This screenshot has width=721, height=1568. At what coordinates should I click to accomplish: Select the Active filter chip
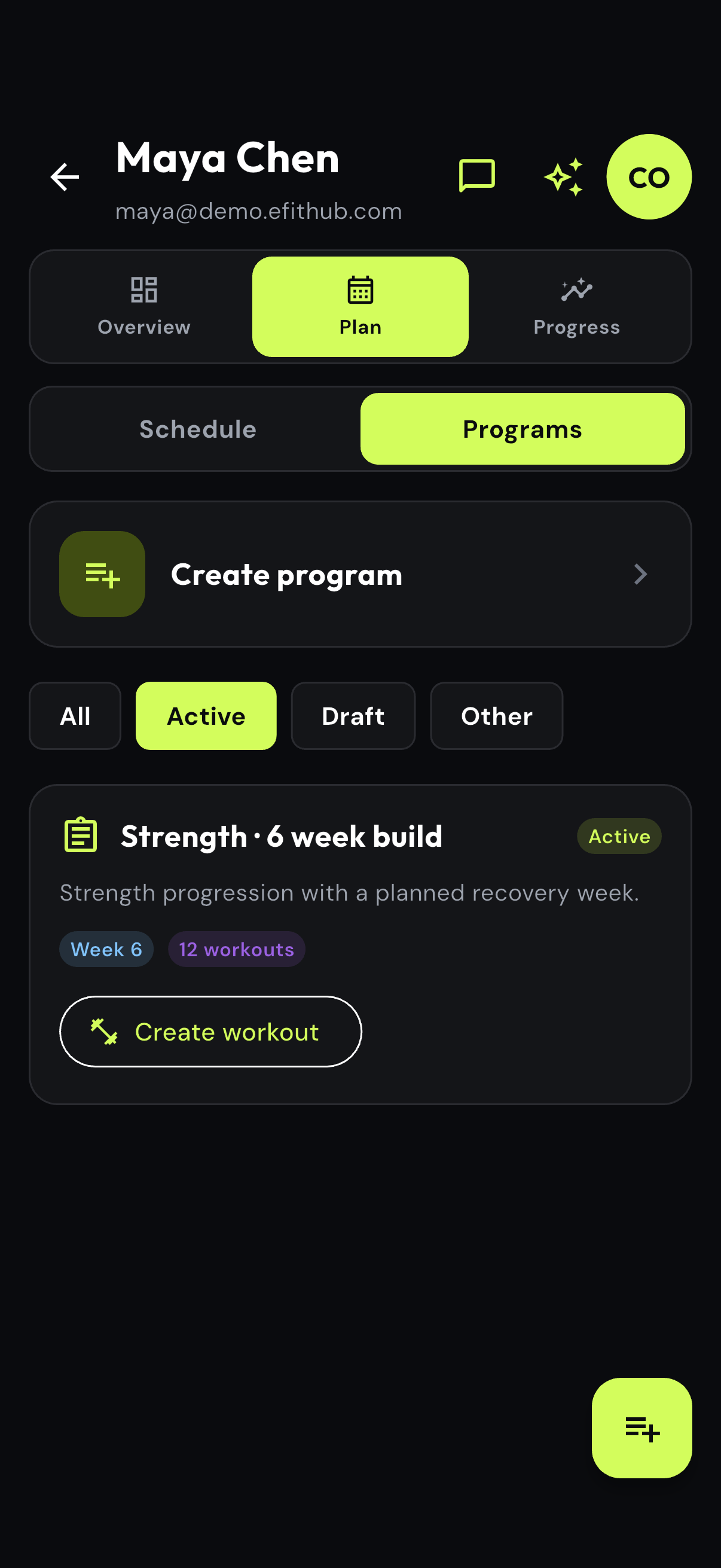[x=206, y=716]
